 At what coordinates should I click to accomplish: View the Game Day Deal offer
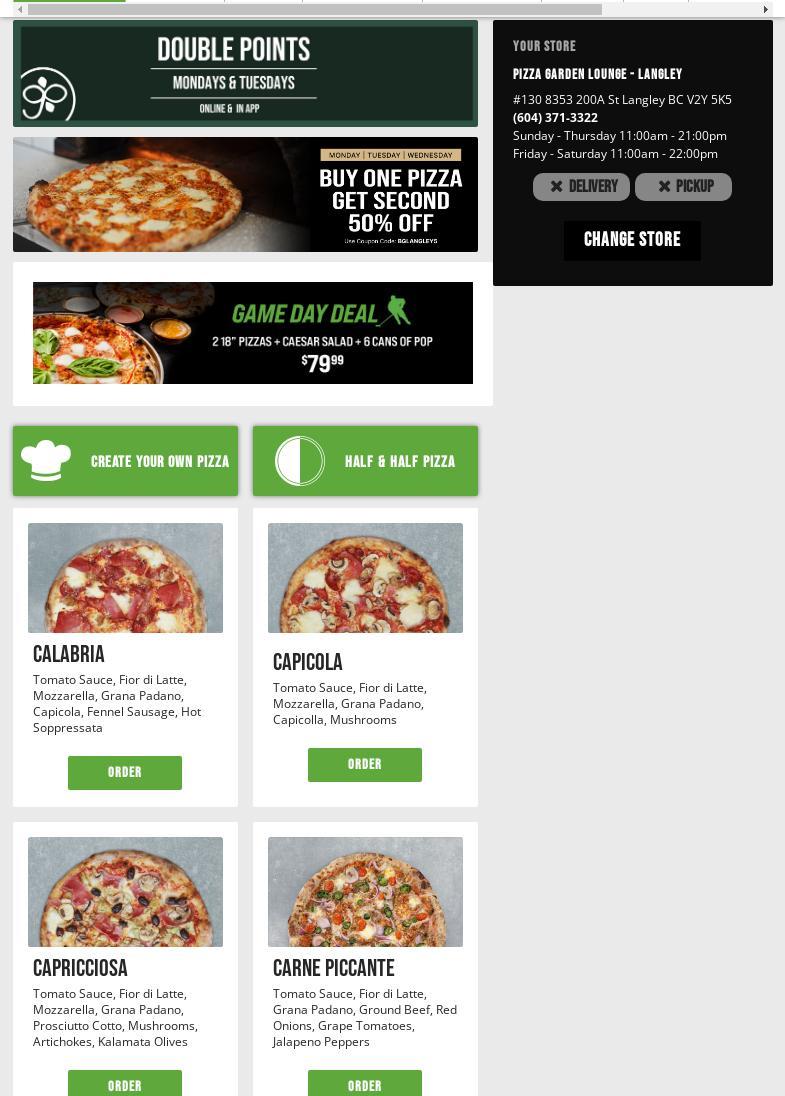253,333
